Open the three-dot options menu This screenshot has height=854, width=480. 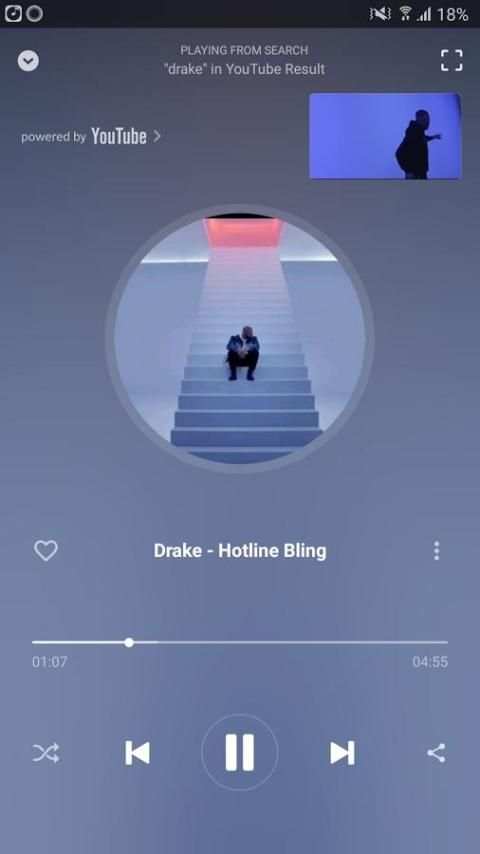(x=436, y=551)
